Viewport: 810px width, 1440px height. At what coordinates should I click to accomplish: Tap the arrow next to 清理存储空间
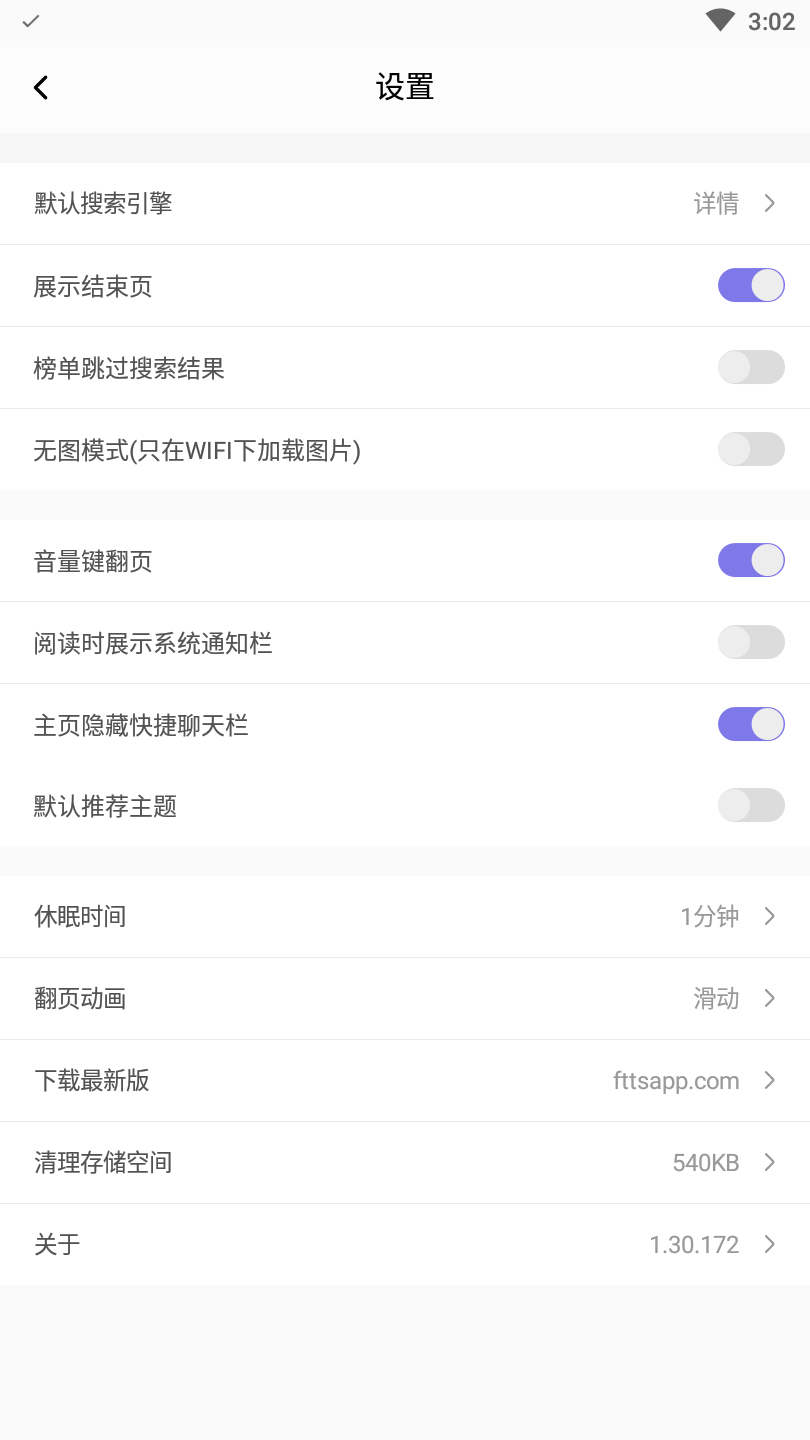(x=769, y=1162)
